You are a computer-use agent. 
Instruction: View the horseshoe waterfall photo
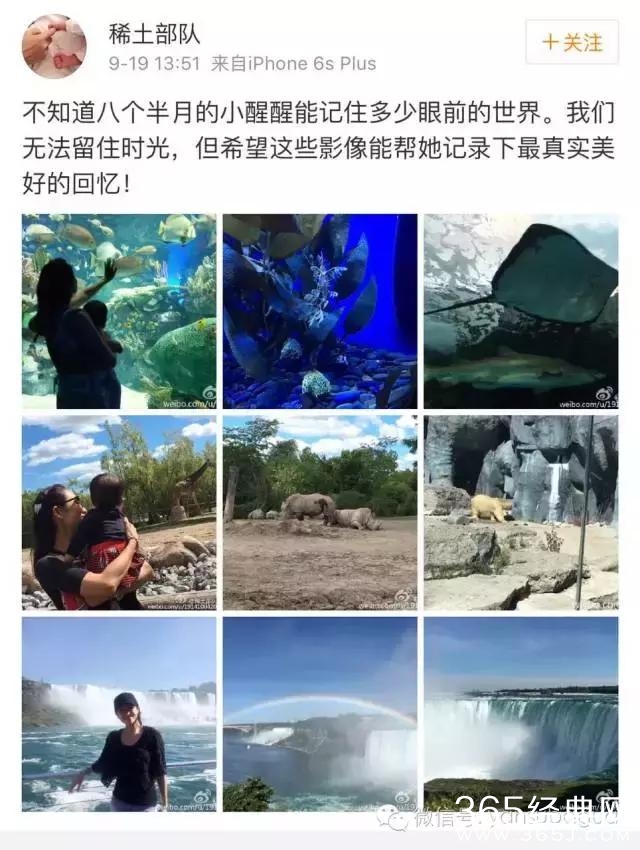pyautogui.click(x=521, y=713)
